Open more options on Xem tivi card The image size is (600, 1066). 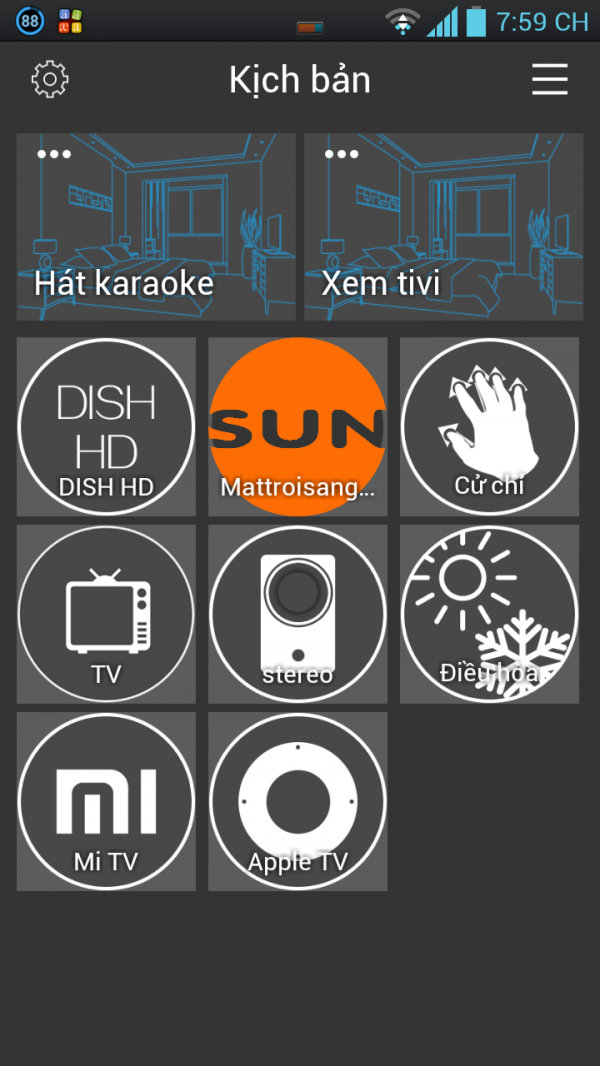(341, 154)
